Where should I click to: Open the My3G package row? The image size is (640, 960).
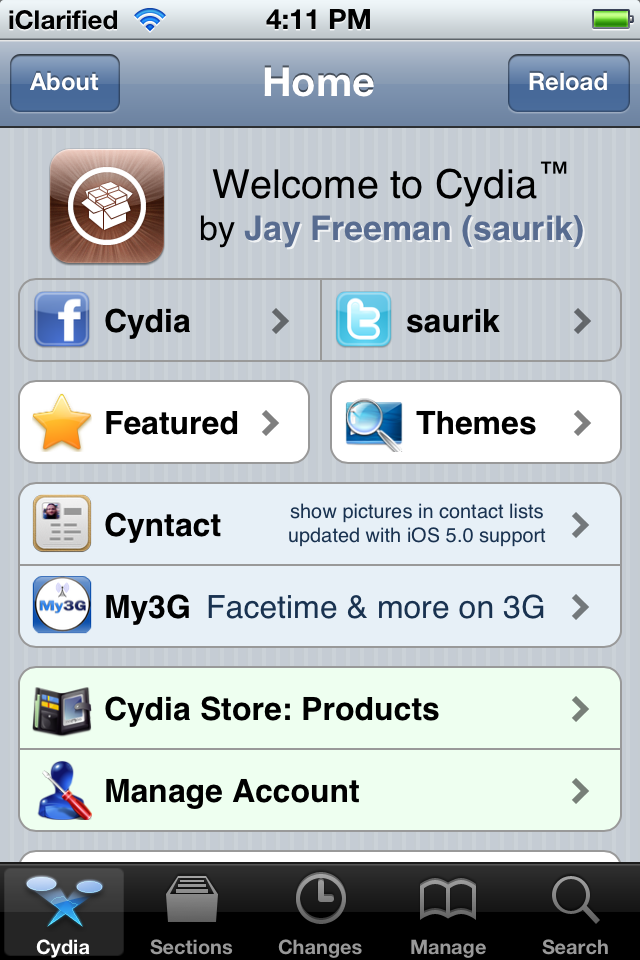(x=320, y=607)
